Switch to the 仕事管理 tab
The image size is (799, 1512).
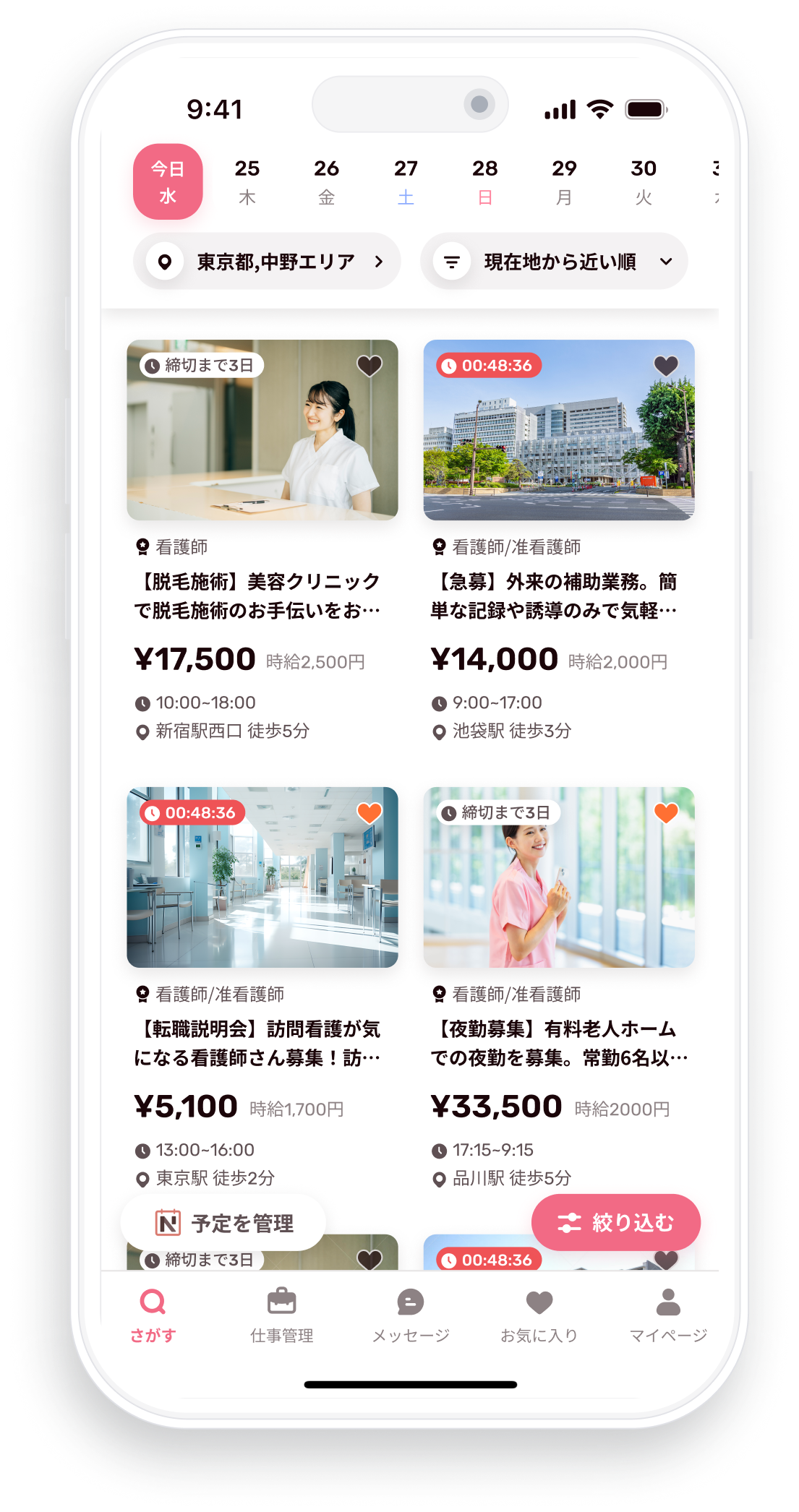click(x=281, y=1315)
